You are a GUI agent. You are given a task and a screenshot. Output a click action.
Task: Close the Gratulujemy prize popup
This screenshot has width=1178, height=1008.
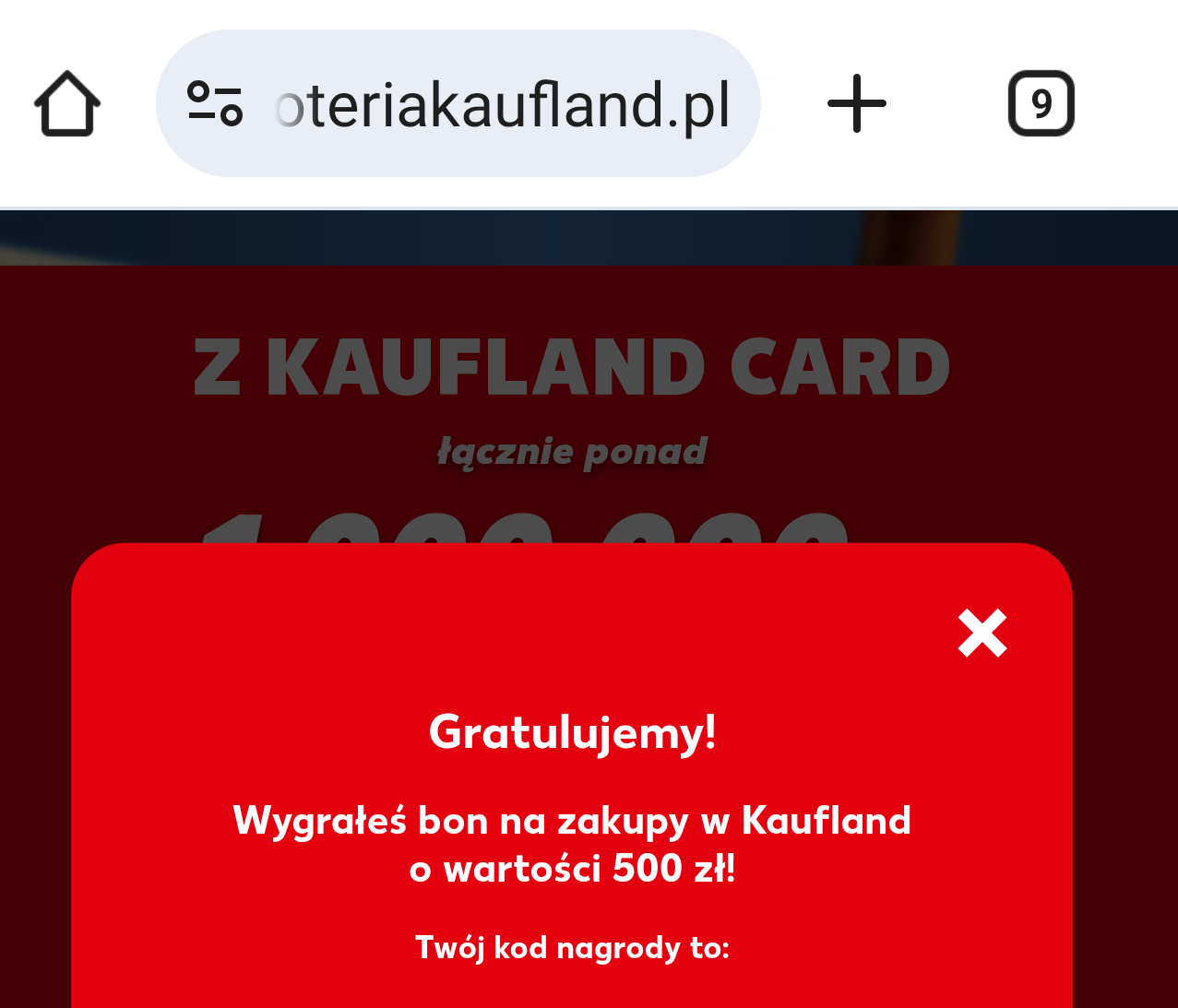point(982,634)
